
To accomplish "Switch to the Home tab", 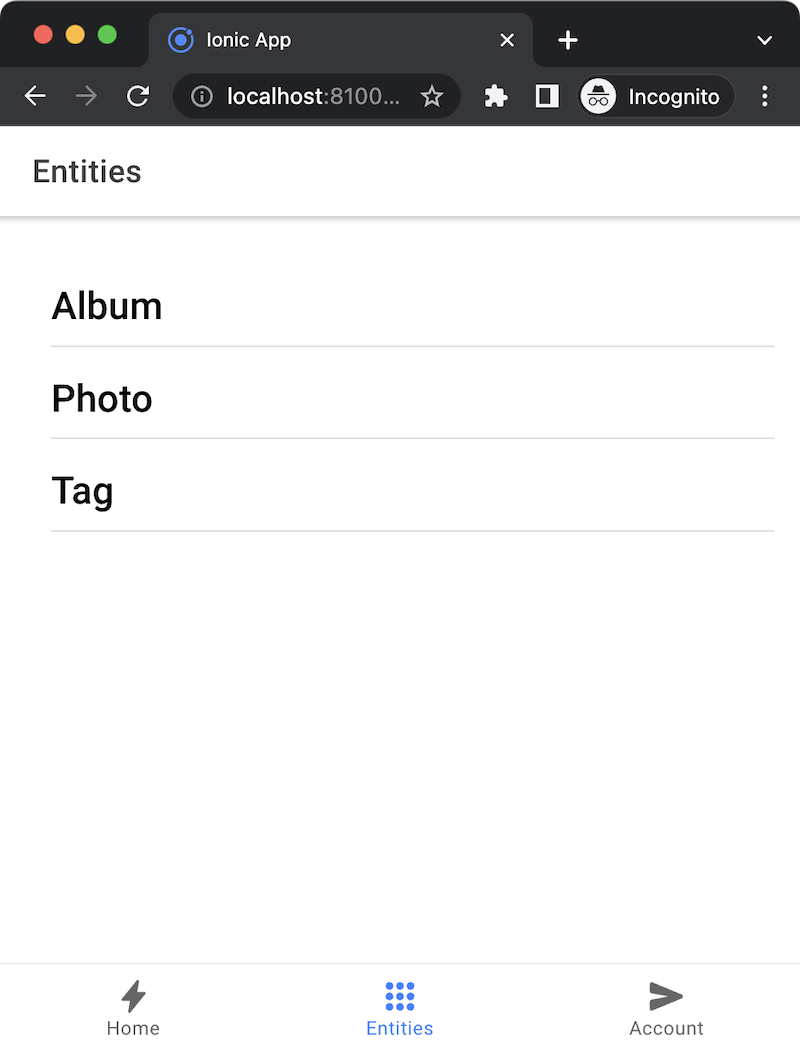I will point(133,1008).
